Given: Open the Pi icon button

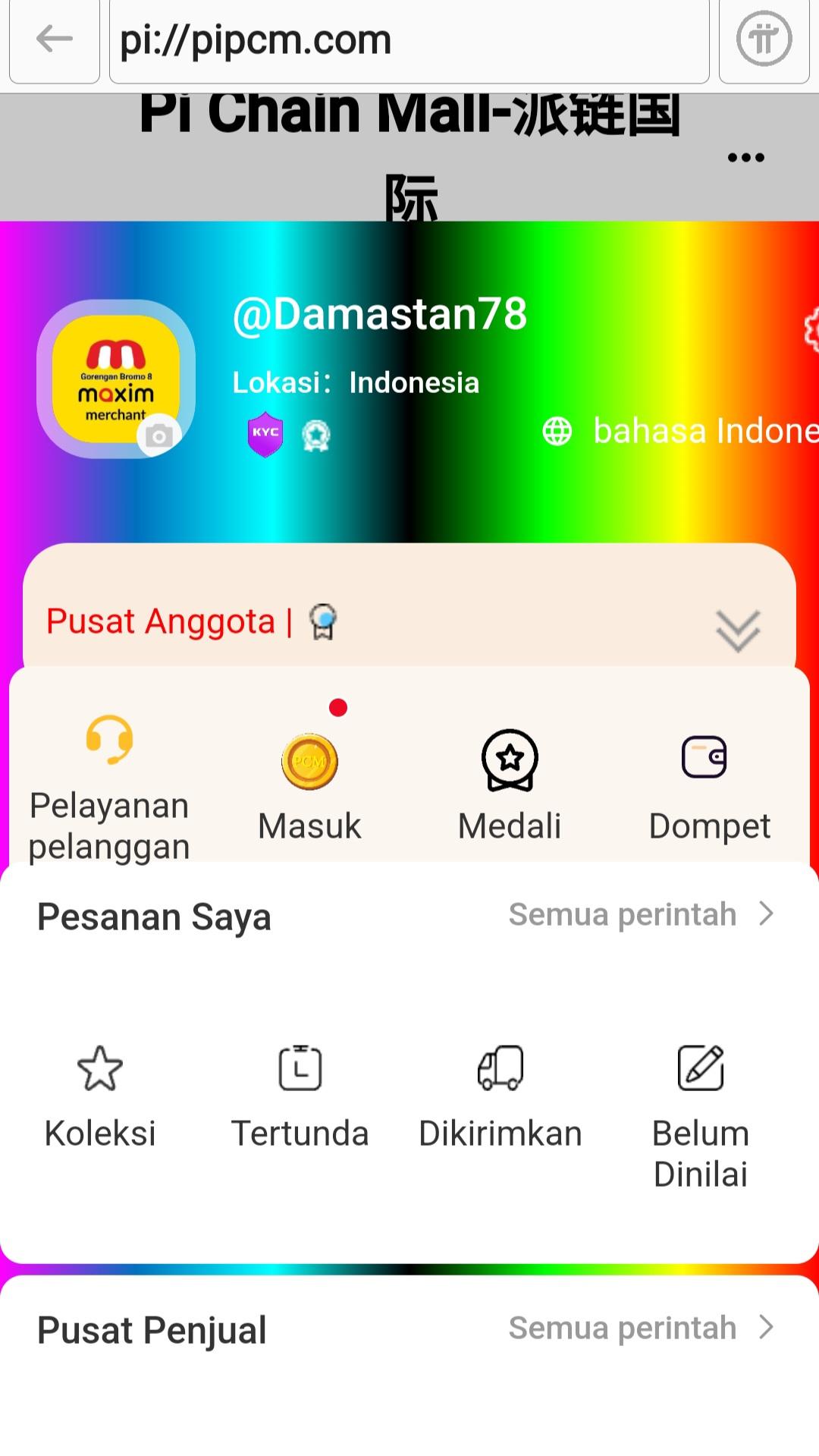Looking at the screenshot, I should [x=764, y=39].
